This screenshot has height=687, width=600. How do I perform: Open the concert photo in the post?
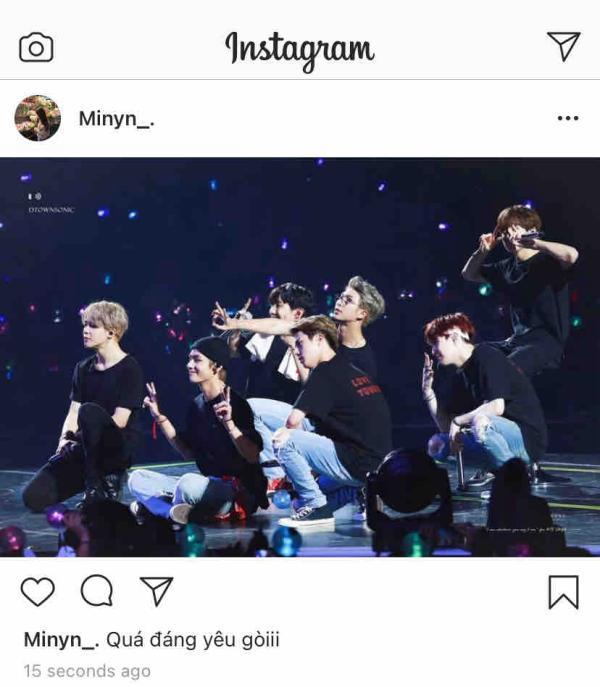coord(300,356)
